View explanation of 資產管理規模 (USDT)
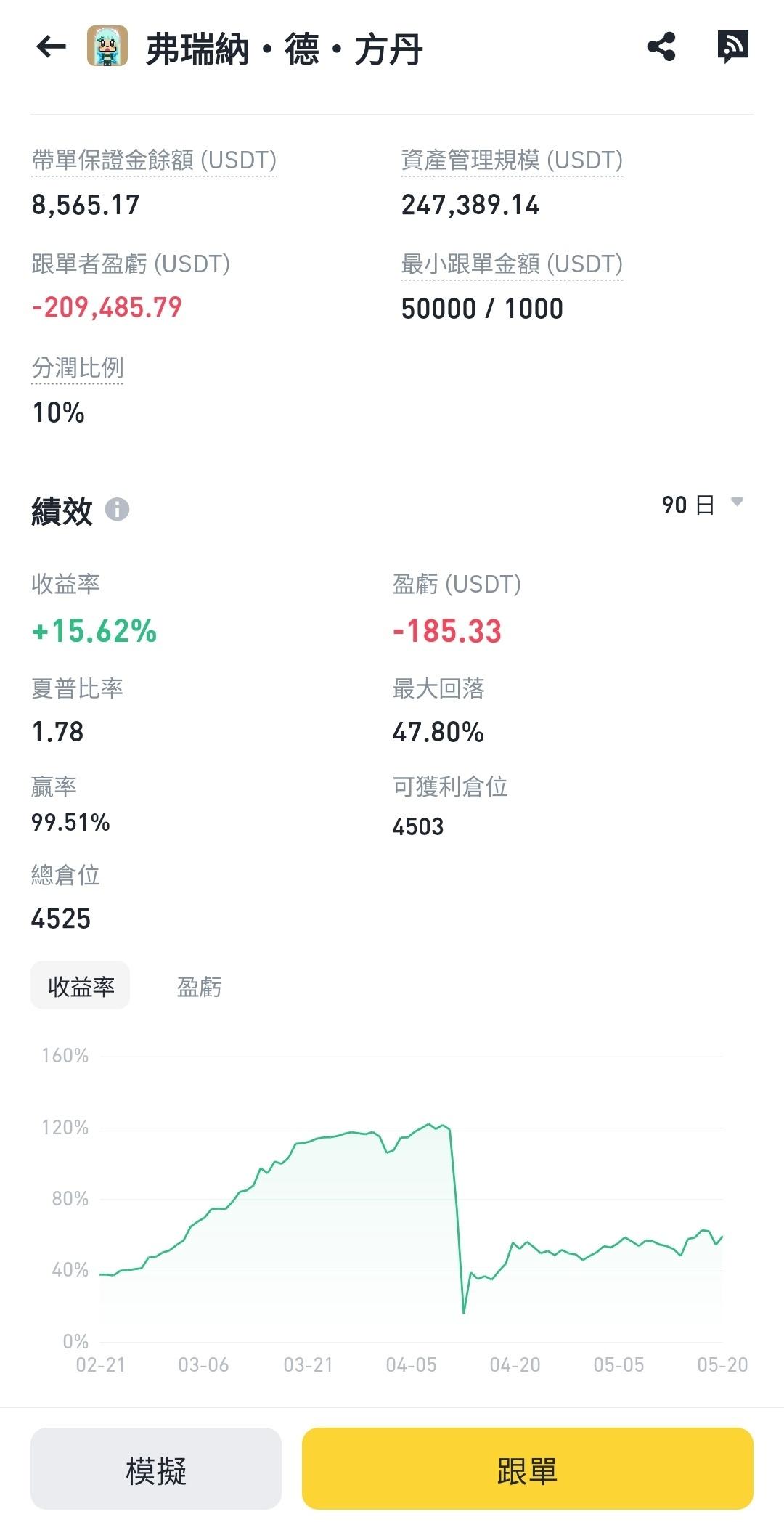 (x=512, y=160)
